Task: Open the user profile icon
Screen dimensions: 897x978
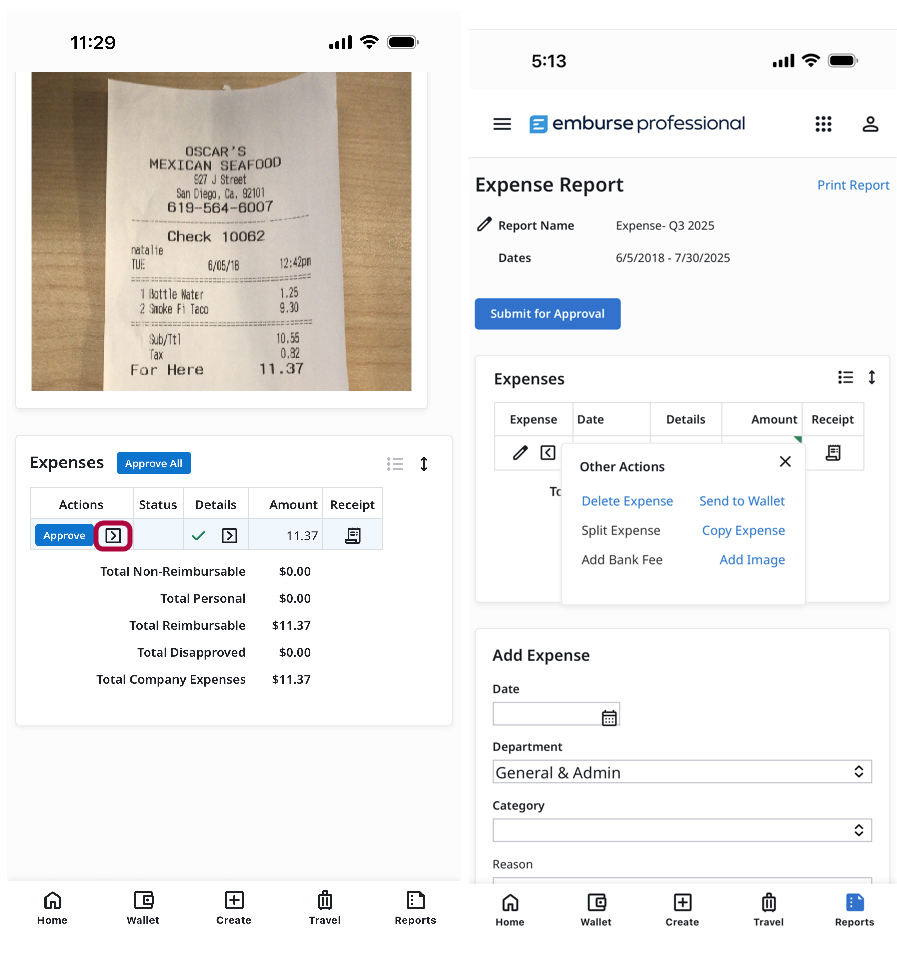Action: tap(870, 124)
